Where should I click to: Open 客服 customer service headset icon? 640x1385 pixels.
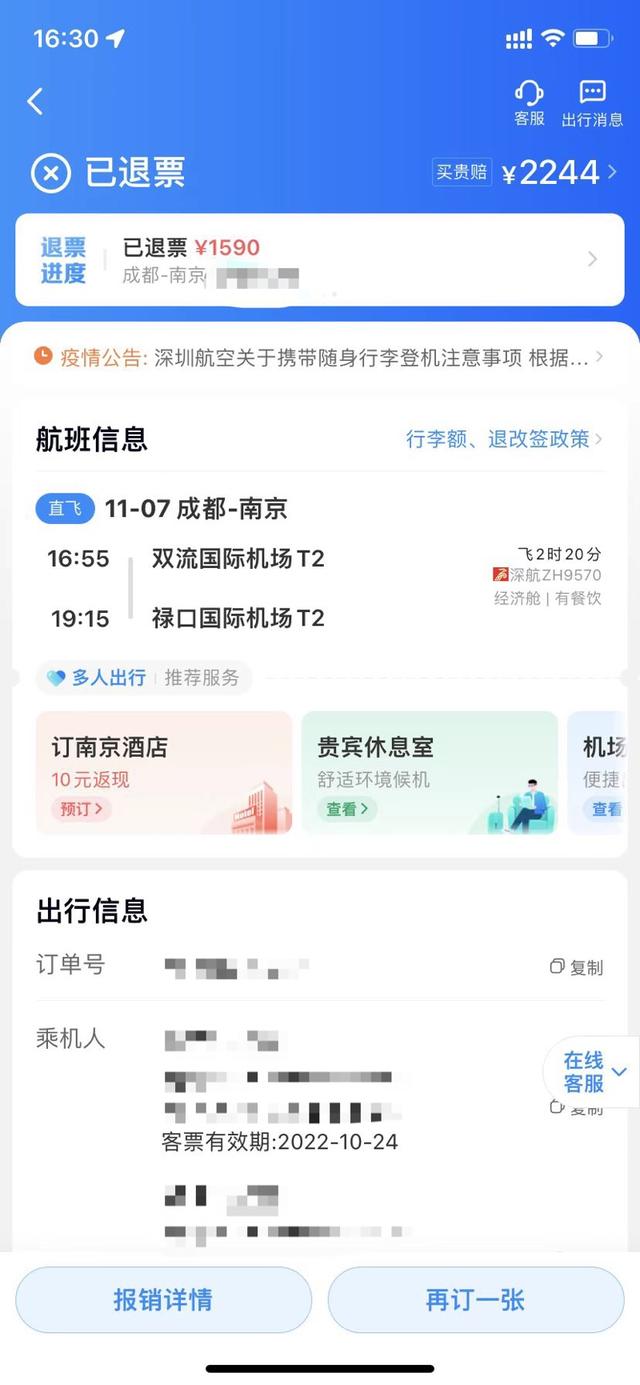click(x=529, y=104)
